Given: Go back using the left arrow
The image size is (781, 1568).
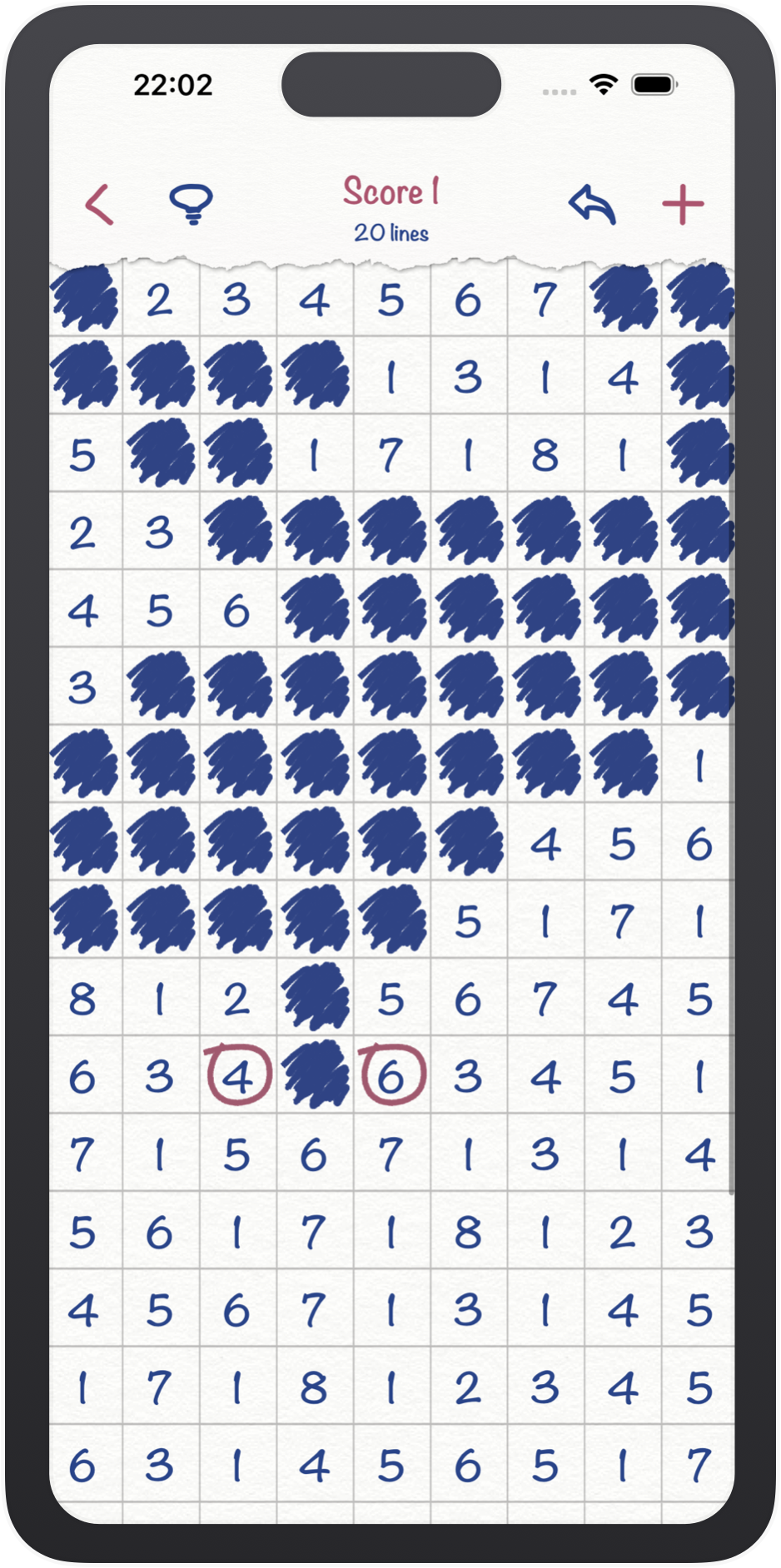Looking at the screenshot, I should pyautogui.click(x=100, y=205).
